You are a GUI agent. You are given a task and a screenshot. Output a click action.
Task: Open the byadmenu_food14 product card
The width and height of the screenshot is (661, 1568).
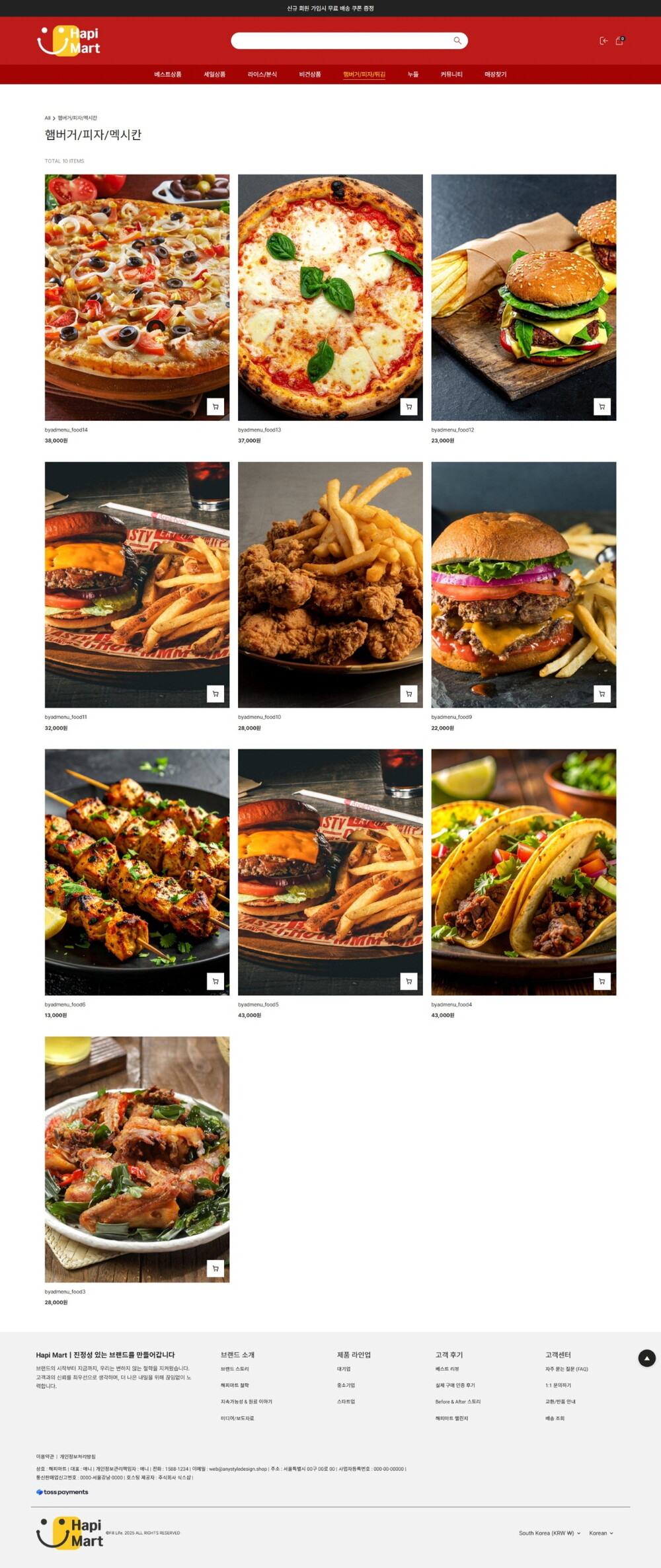point(137,297)
